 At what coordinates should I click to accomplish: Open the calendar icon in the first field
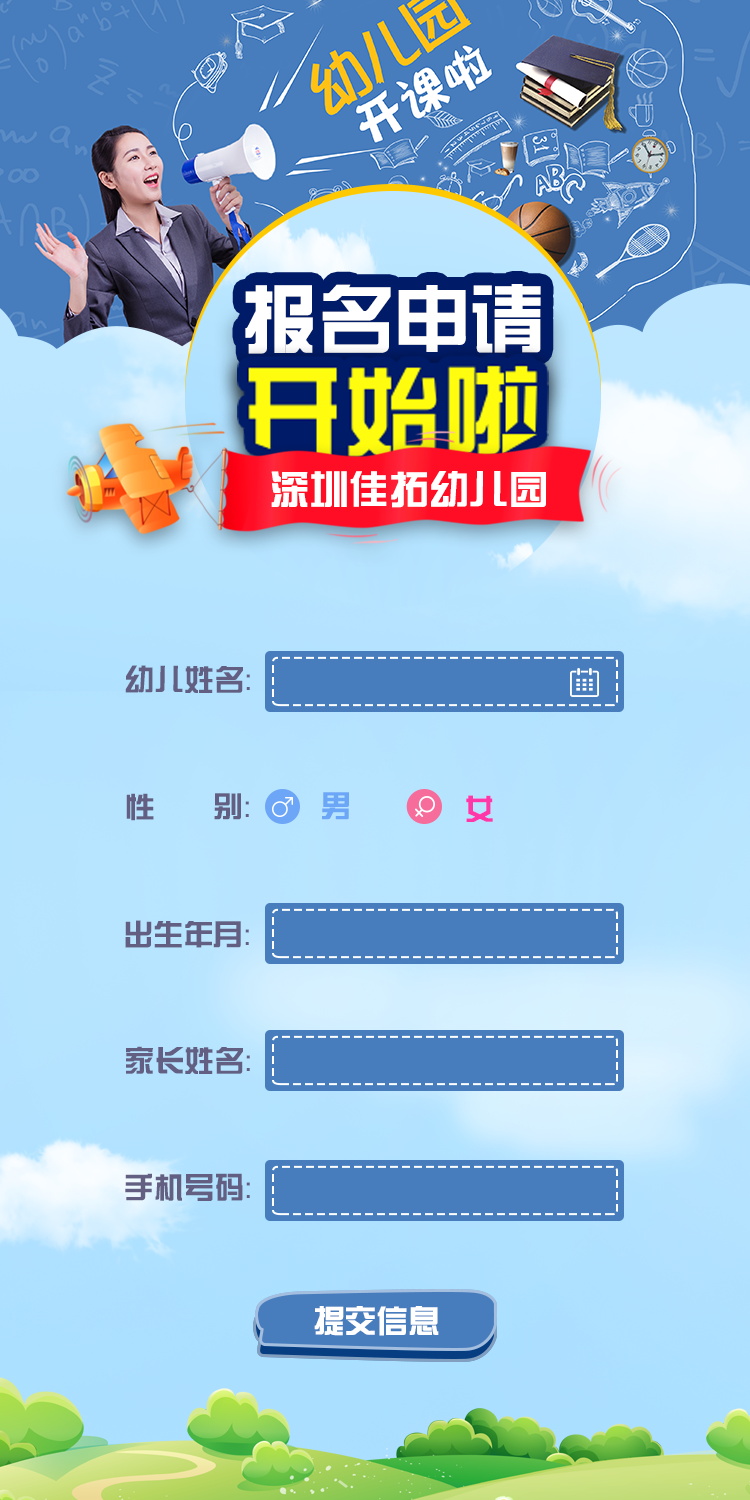[584, 682]
